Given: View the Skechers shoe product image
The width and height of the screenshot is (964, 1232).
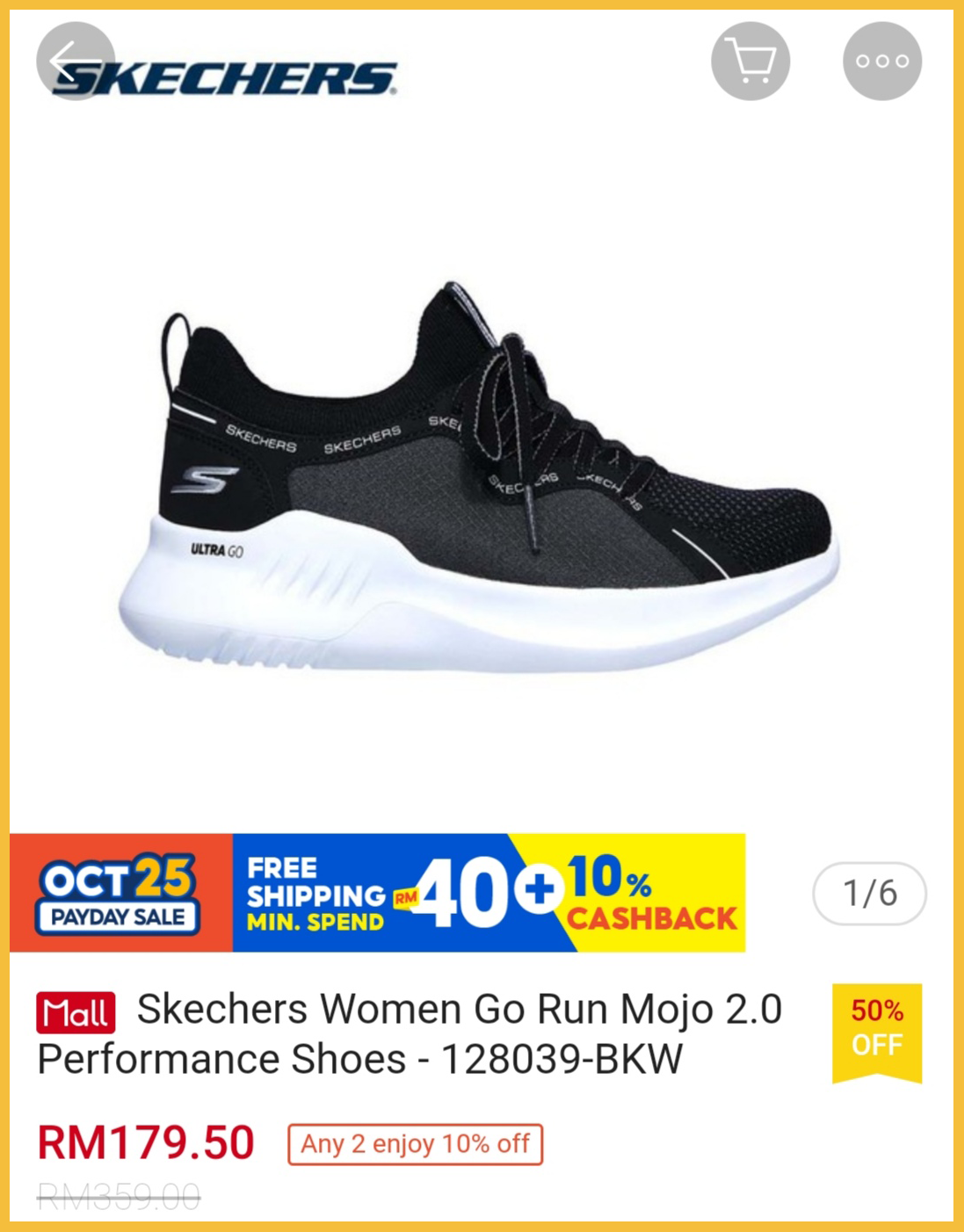Looking at the screenshot, I should [479, 479].
